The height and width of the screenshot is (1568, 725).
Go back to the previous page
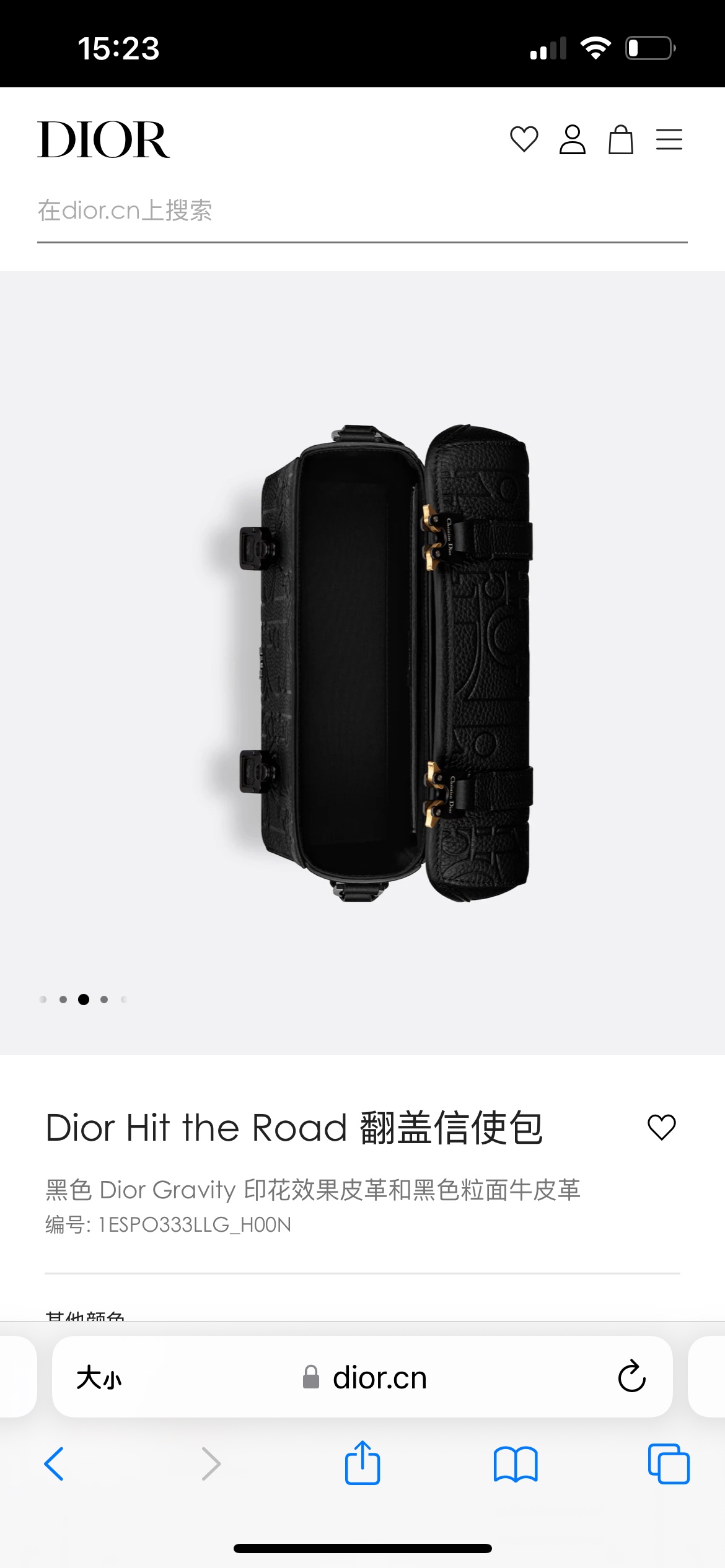(54, 1464)
